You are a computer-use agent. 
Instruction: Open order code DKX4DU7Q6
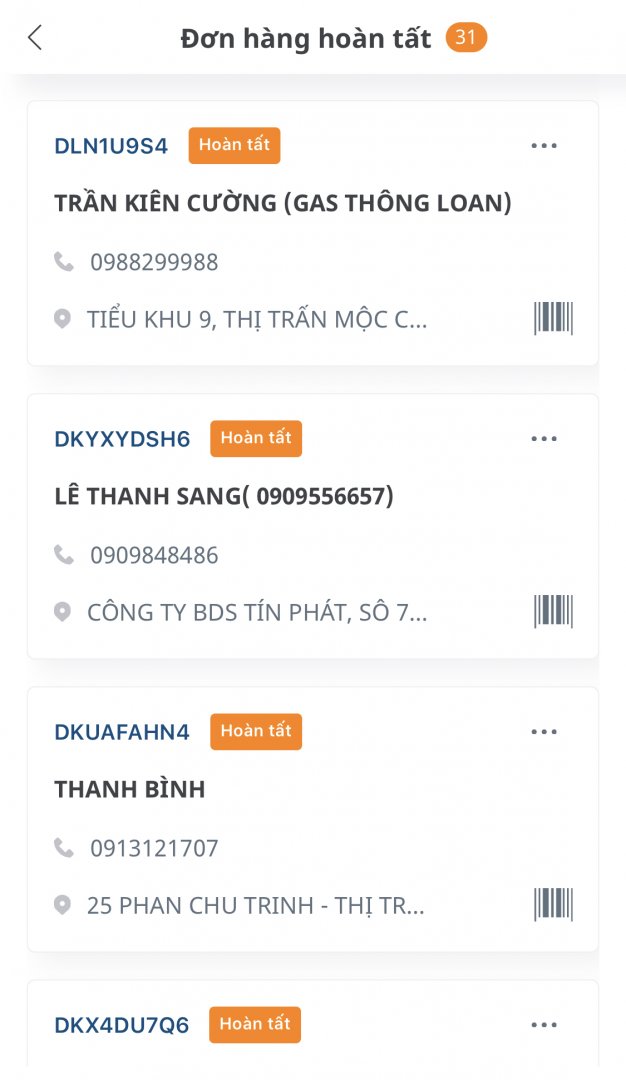click(121, 1025)
